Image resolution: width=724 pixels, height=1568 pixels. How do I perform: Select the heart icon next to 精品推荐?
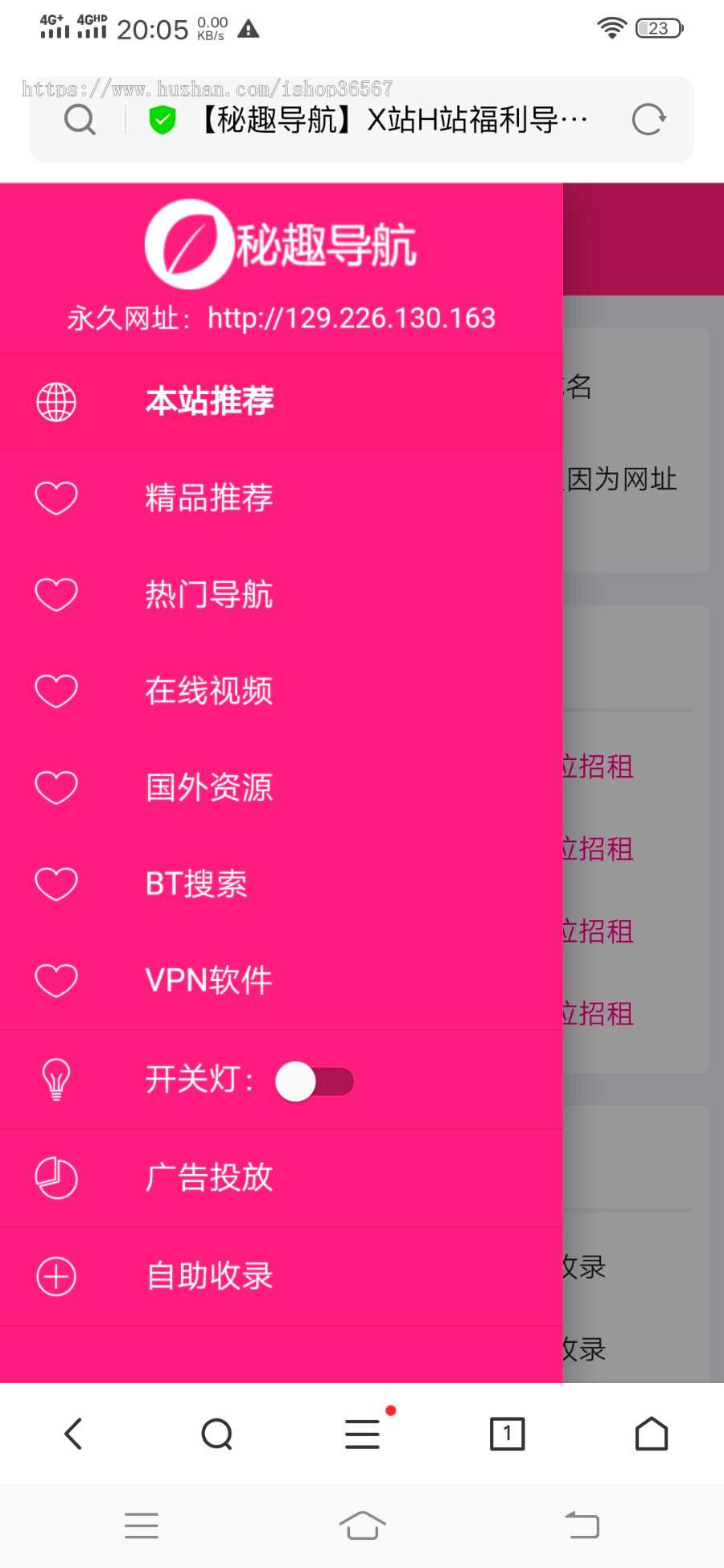click(x=55, y=497)
